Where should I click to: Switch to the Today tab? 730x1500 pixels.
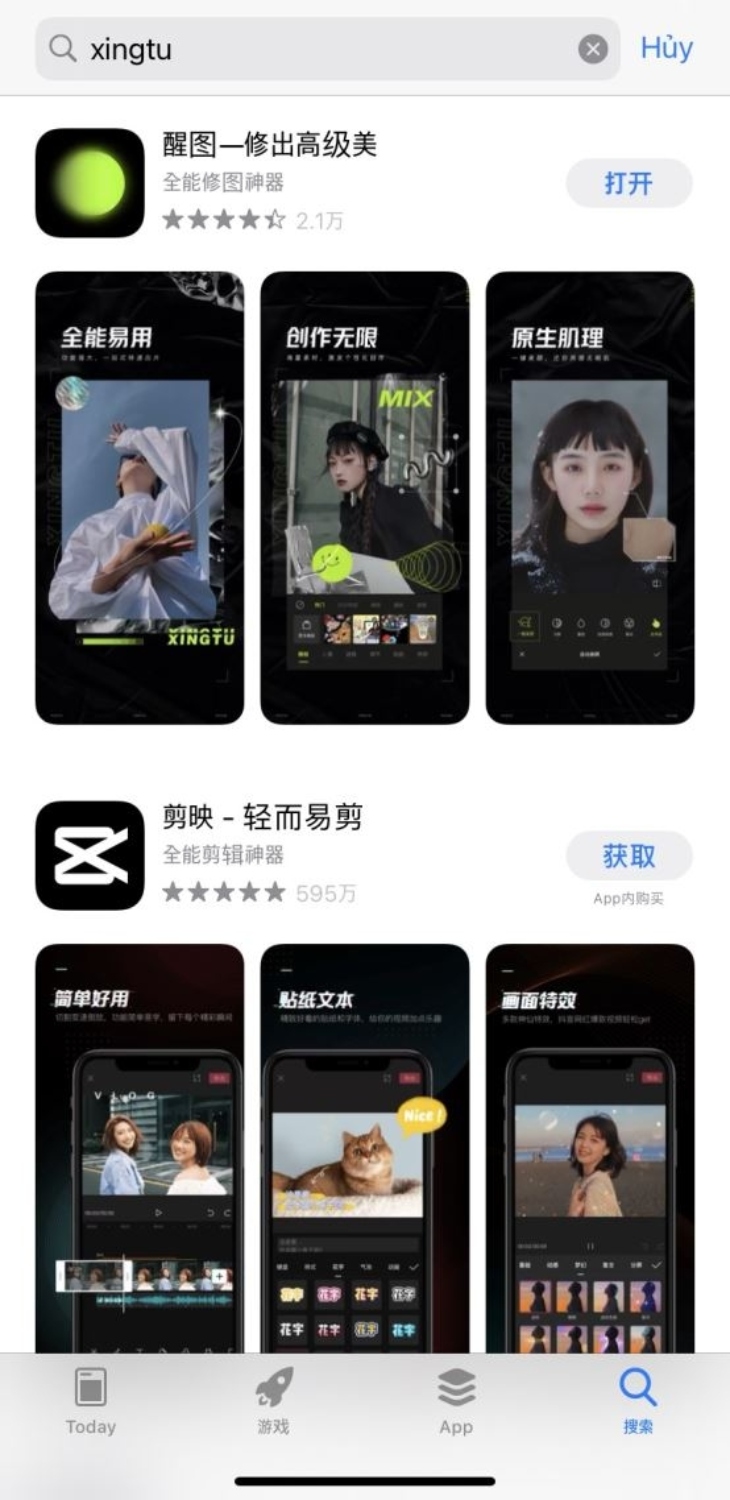(x=91, y=1400)
